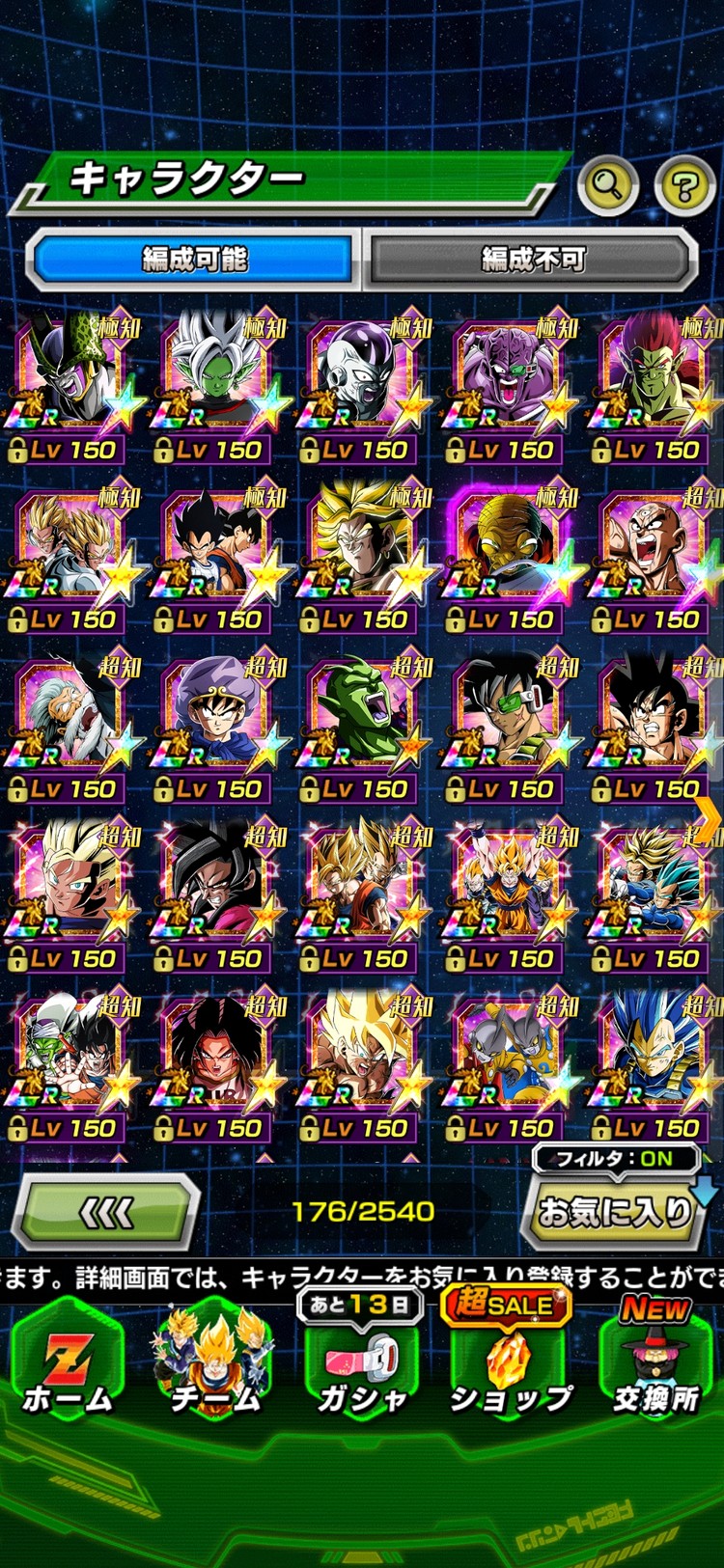
Task: Open the magnifying glass search
Action: tap(607, 183)
